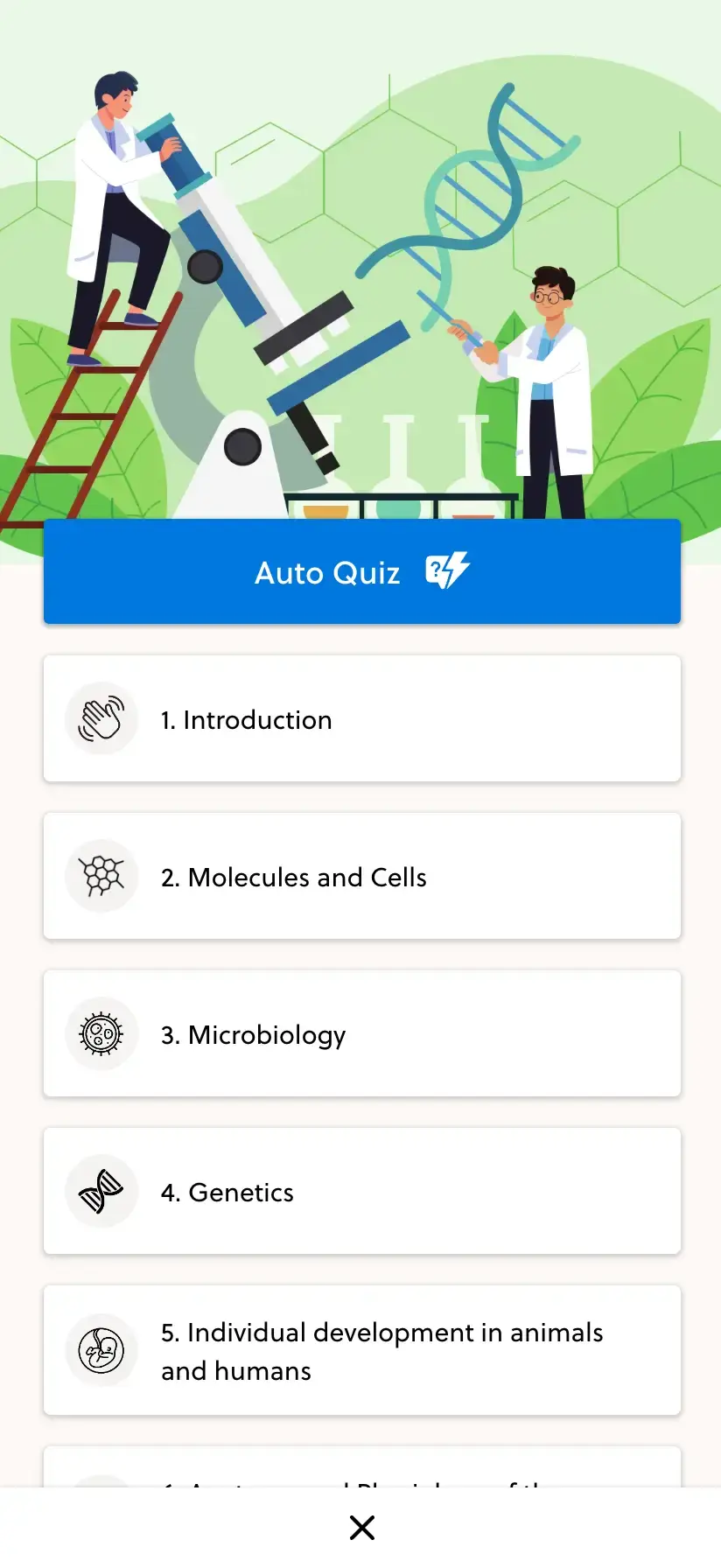Open chapter 1. Introduction
Viewport: 721px width, 1568px height.
coord(362,718)
